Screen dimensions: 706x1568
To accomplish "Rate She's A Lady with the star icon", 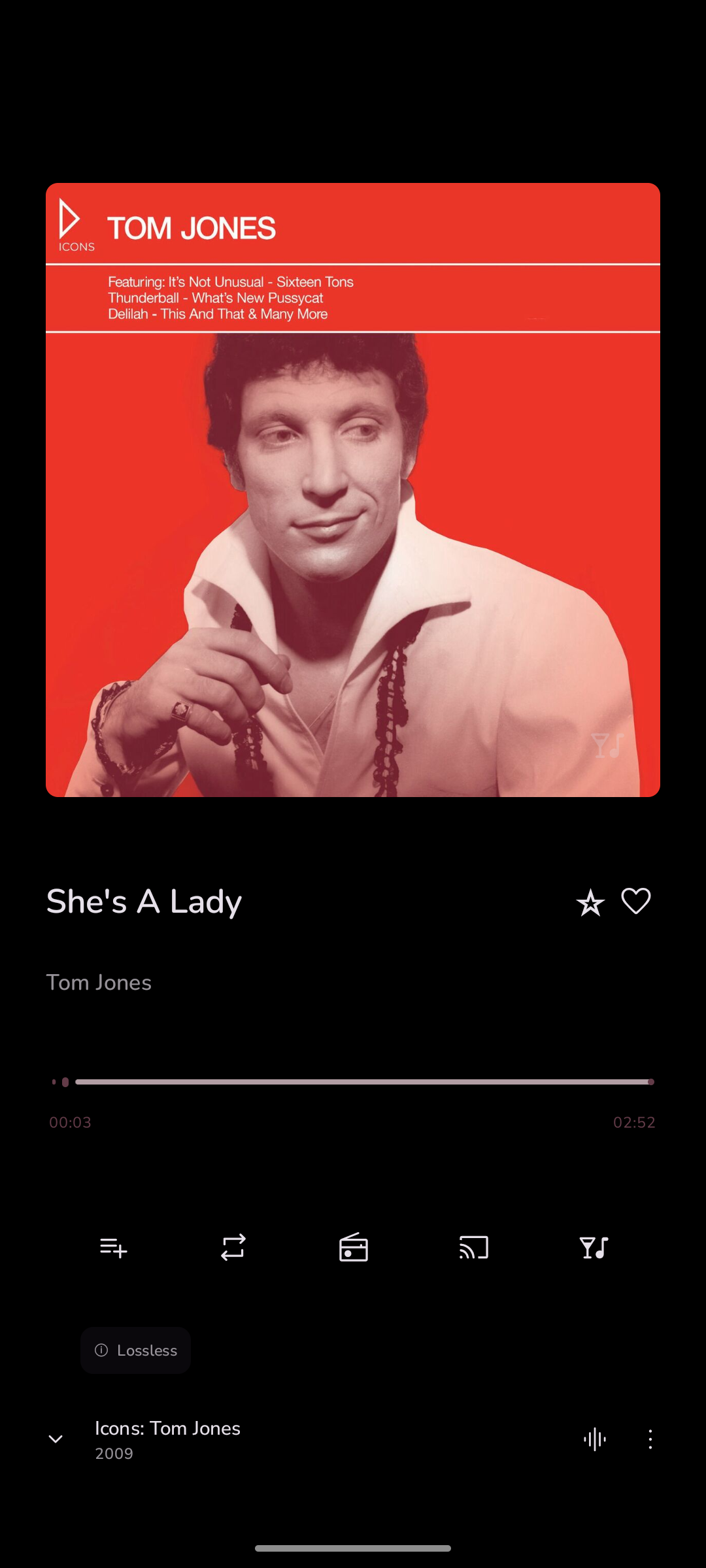I will coord(590,903).
